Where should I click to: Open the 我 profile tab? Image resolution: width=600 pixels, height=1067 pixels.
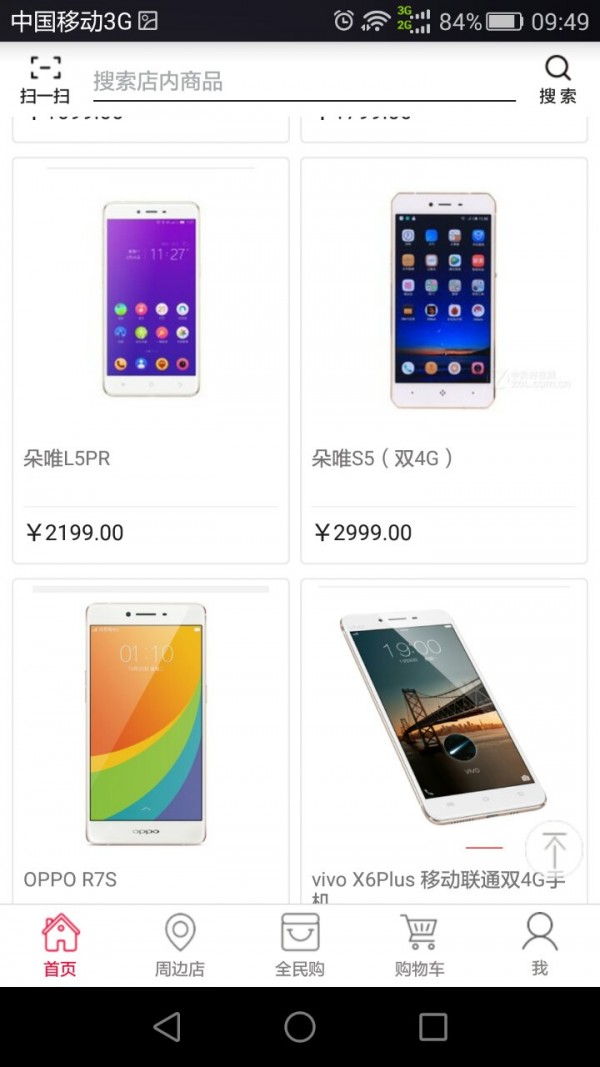tap(539, 945)
